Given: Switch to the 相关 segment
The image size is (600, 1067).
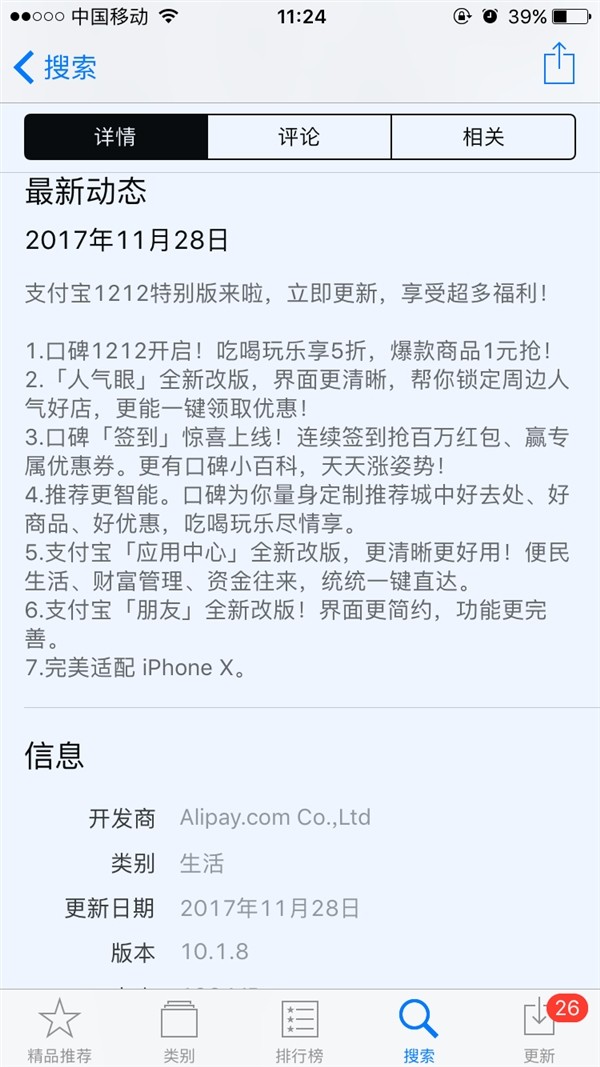Looking at the screenshot, I should [483, 137].
